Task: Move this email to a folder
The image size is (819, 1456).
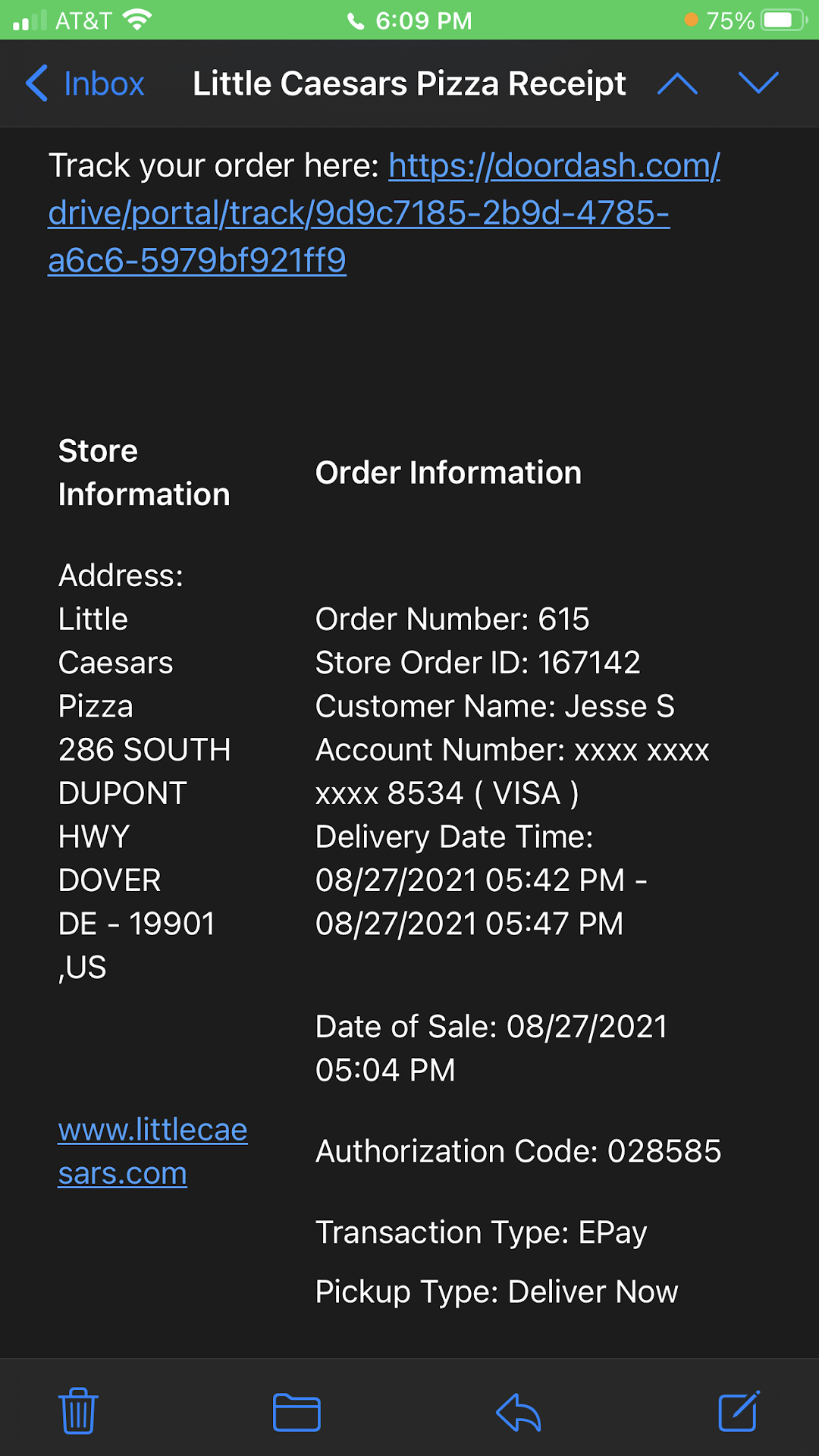Action: tap(297, 1412)
